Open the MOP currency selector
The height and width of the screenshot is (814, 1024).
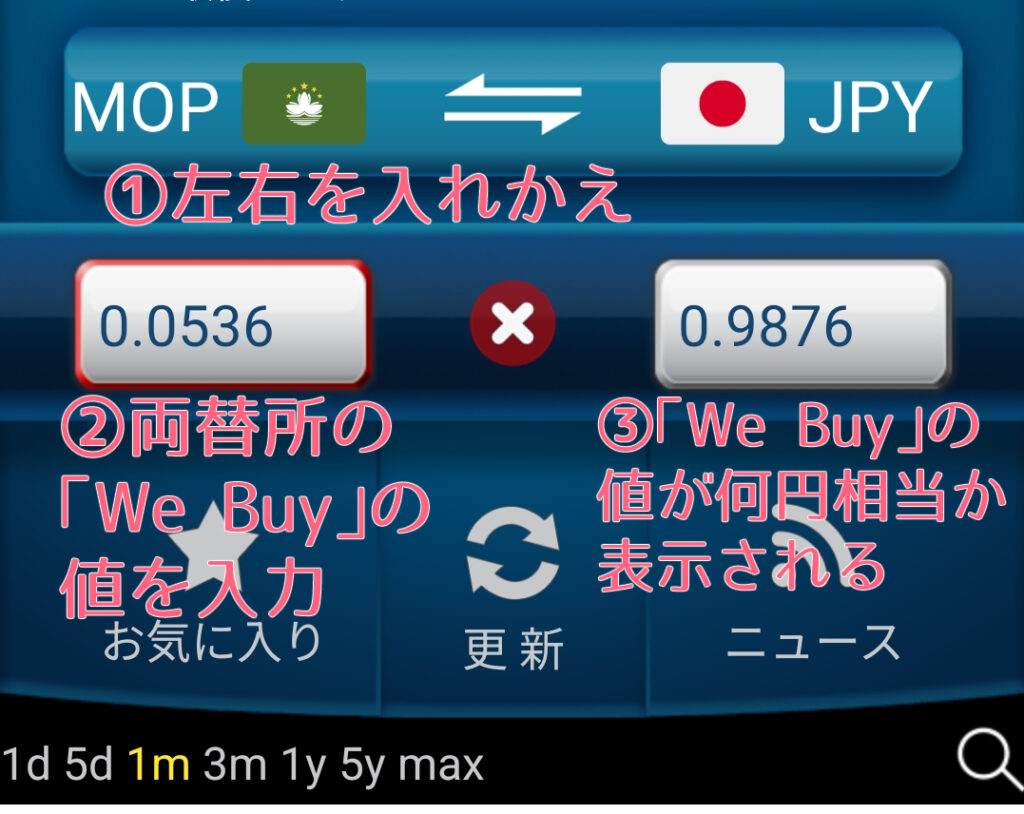tap(220, 104)
